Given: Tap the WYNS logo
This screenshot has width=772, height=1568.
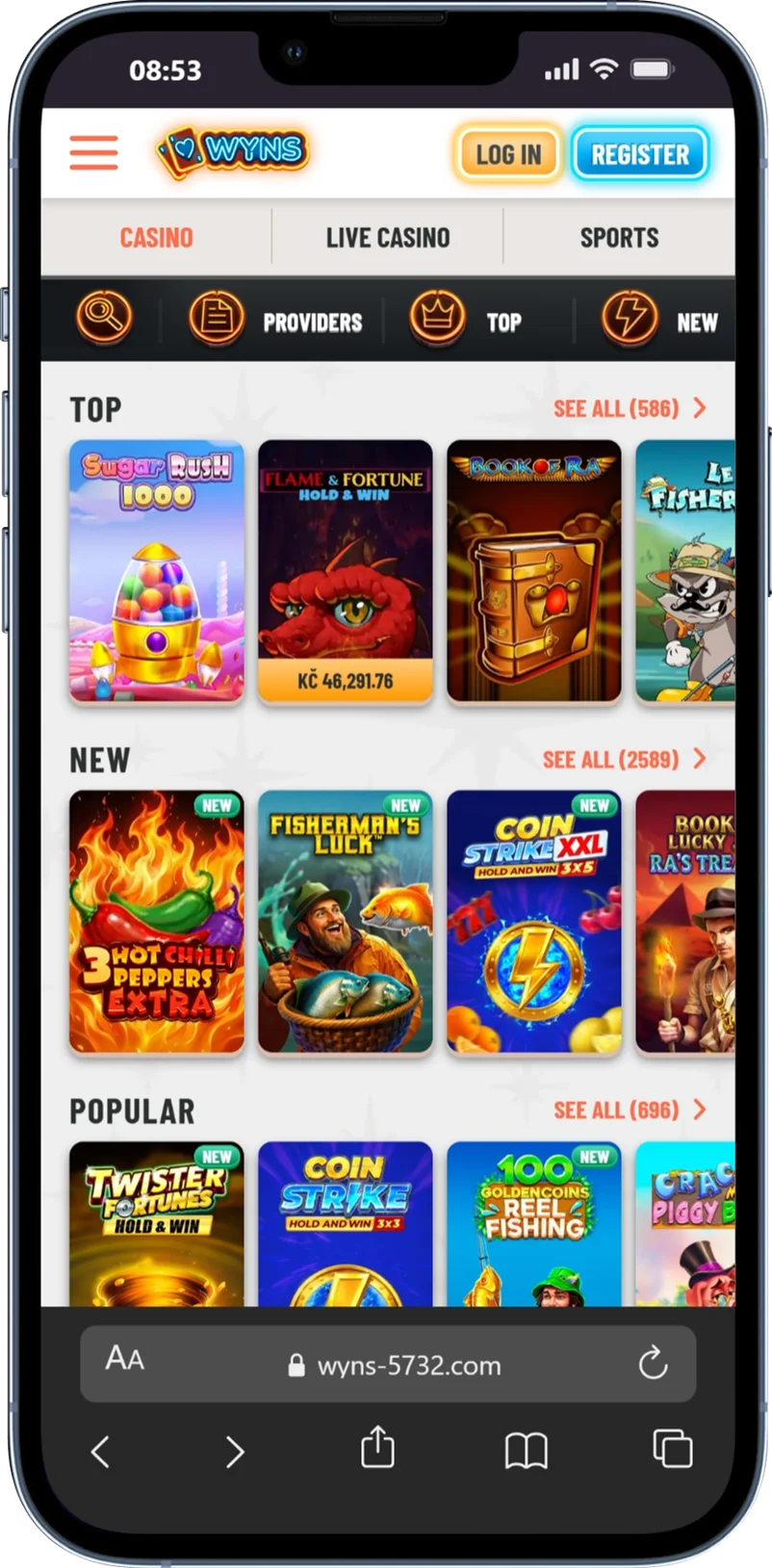Looking at the screenshot, I should click(231, 152).
